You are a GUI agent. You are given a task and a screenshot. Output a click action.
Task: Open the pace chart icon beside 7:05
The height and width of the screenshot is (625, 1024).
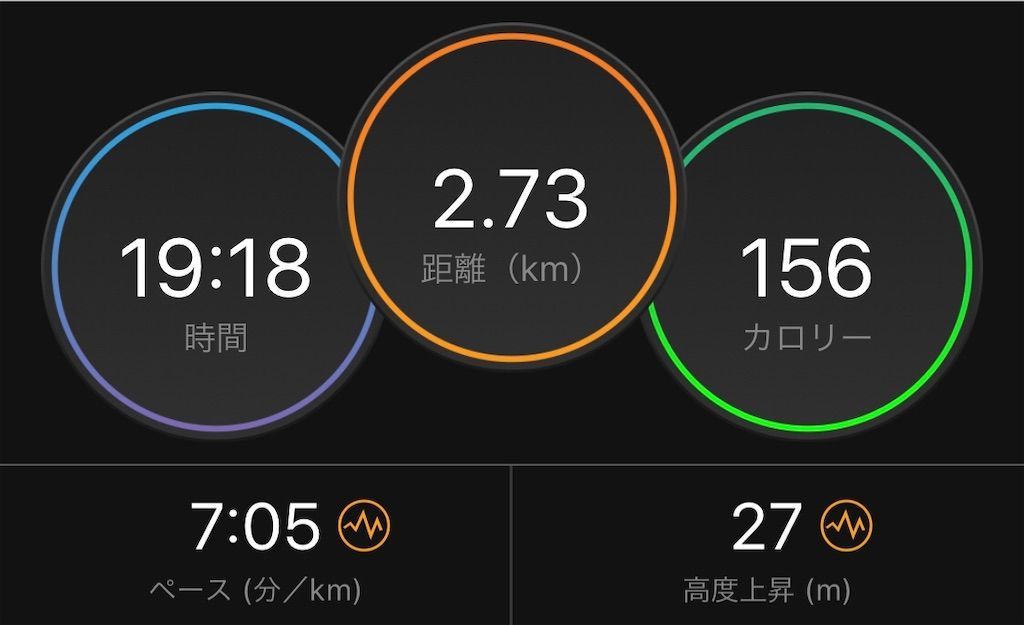[365, 526]
